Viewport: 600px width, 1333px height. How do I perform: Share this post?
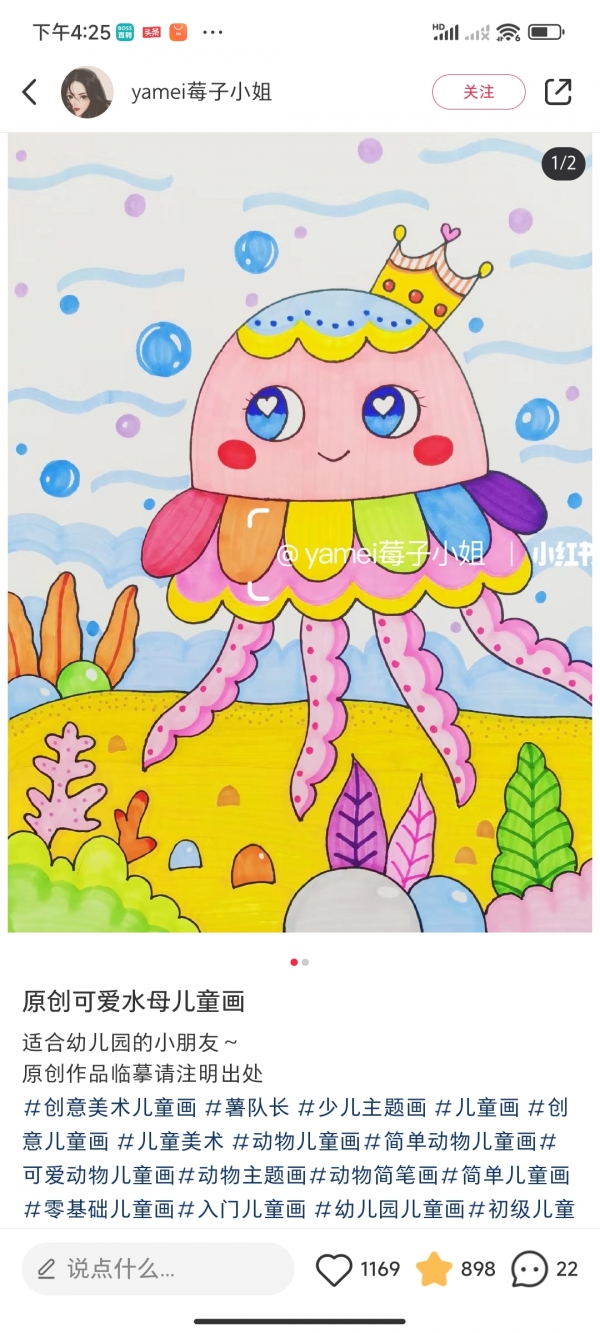(x=557, y=92)
